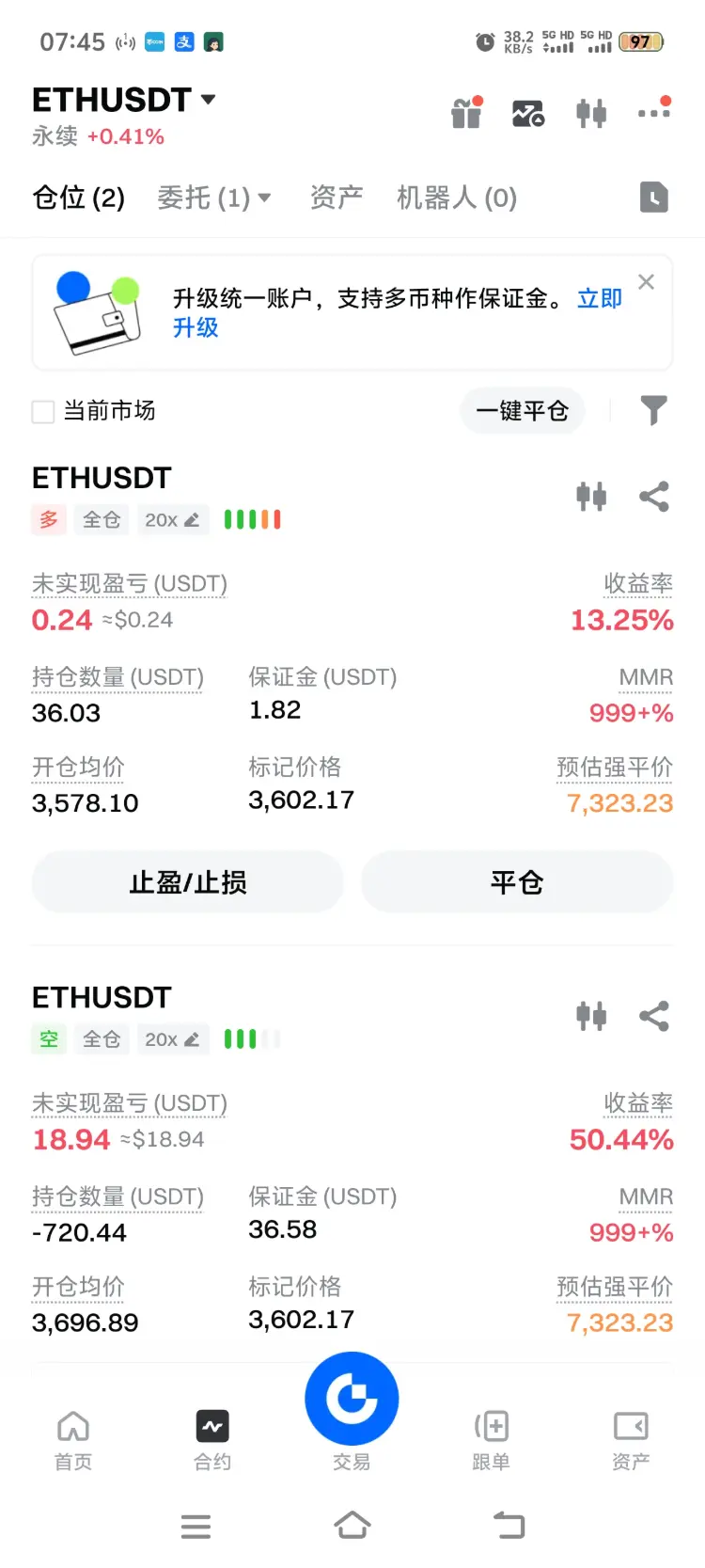Open the positions filter funnel
The width and height of the screenshot is (705, 1568).
(653, 410)
